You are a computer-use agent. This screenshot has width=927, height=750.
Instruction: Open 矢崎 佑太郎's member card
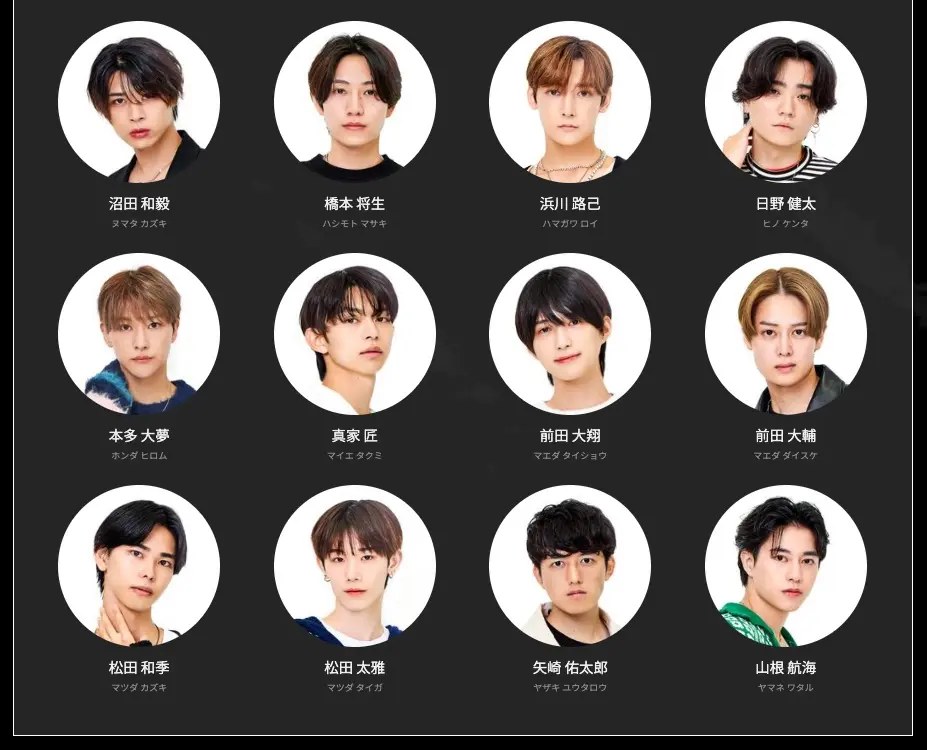[570, 566]
